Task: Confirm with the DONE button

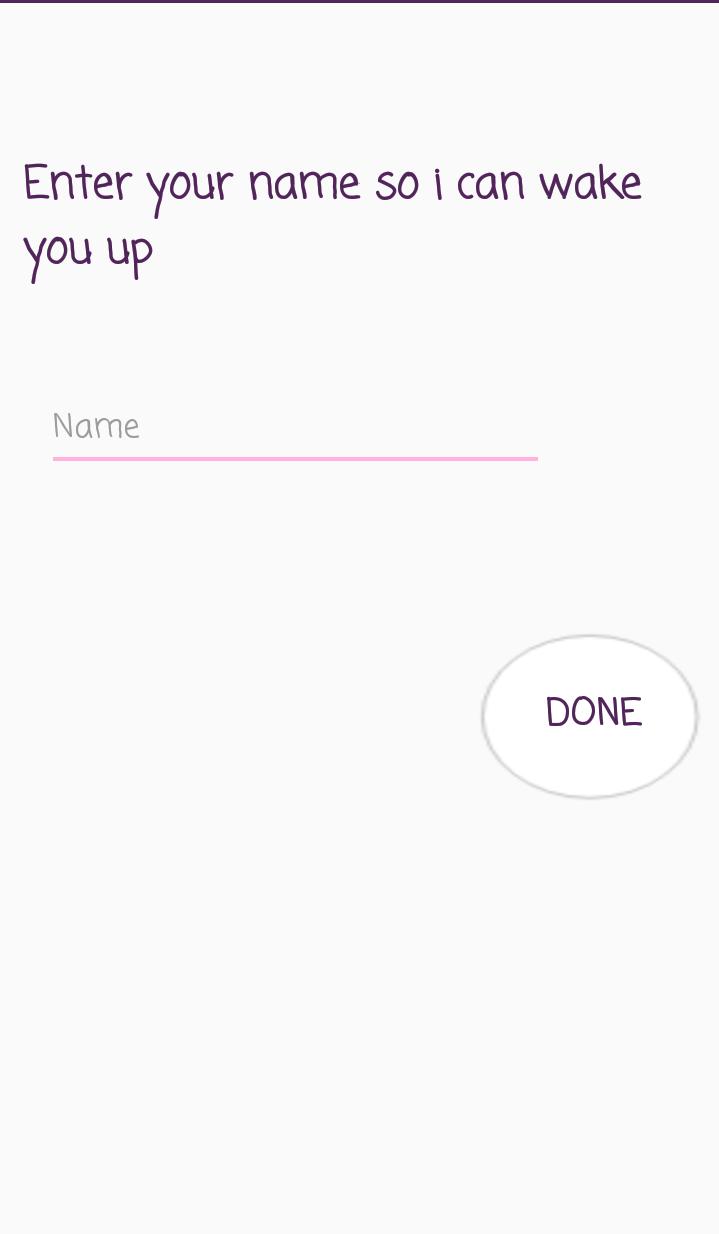Action: [590, 716]
